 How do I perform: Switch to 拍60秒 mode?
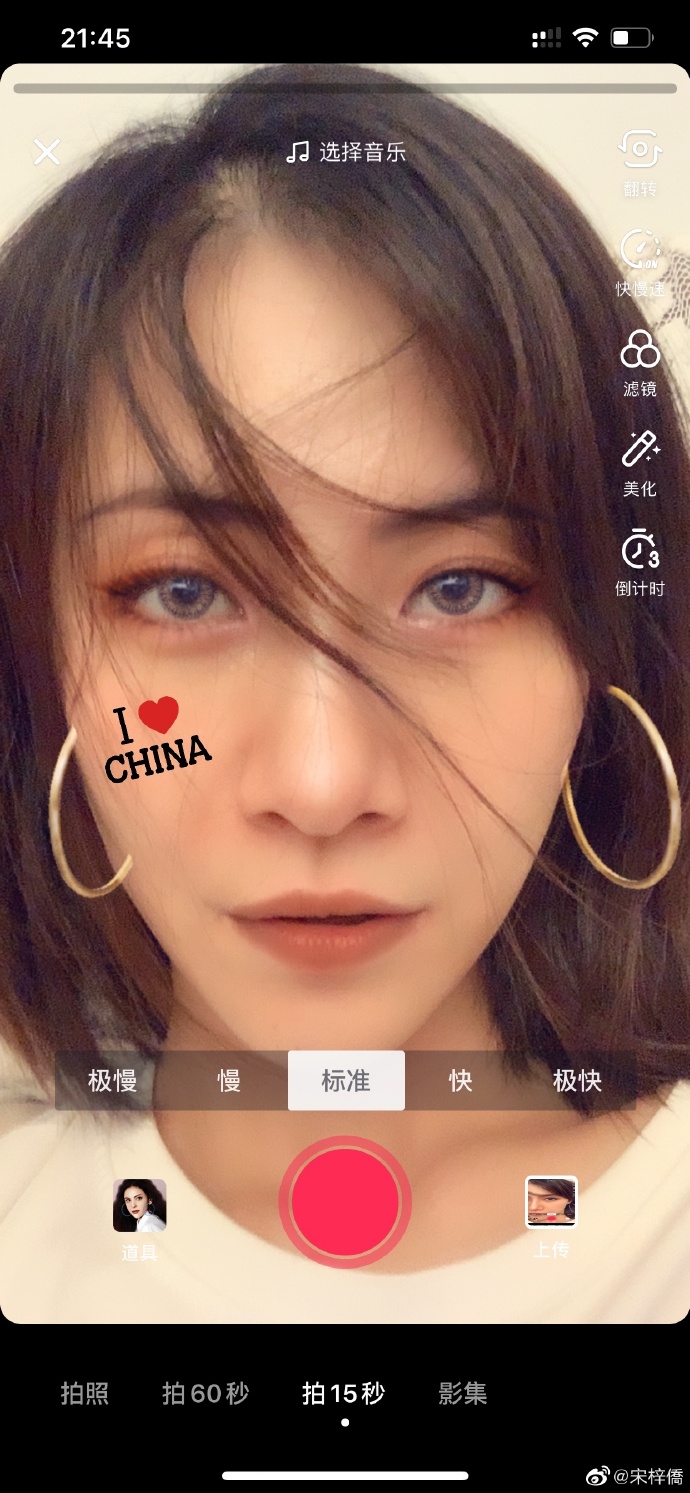[205, 1393]
